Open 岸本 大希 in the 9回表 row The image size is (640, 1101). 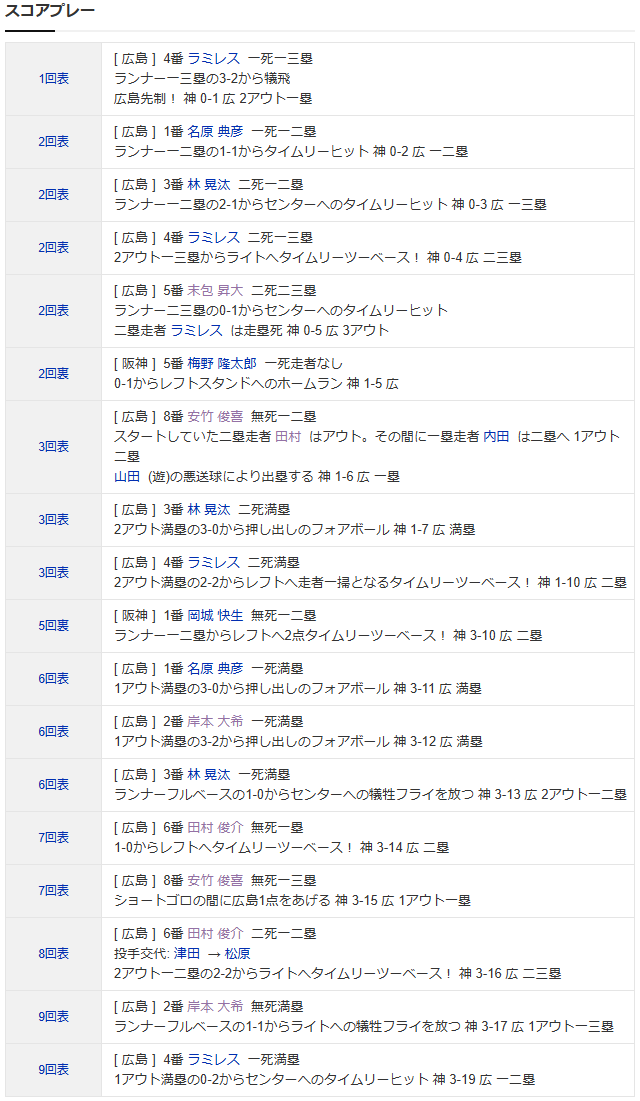click(x=215, y=1007)
